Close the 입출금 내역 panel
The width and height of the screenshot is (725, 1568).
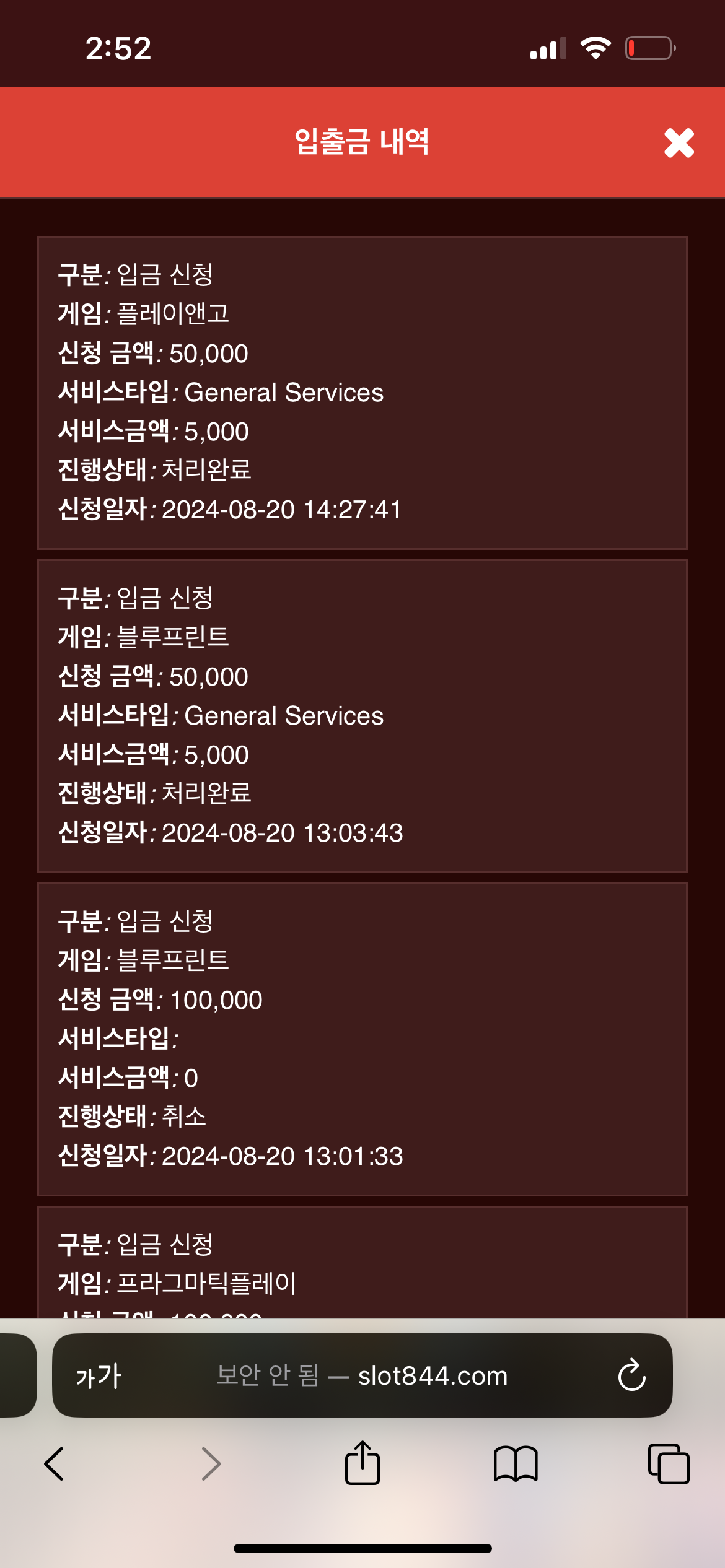click(x=679, y=143)
